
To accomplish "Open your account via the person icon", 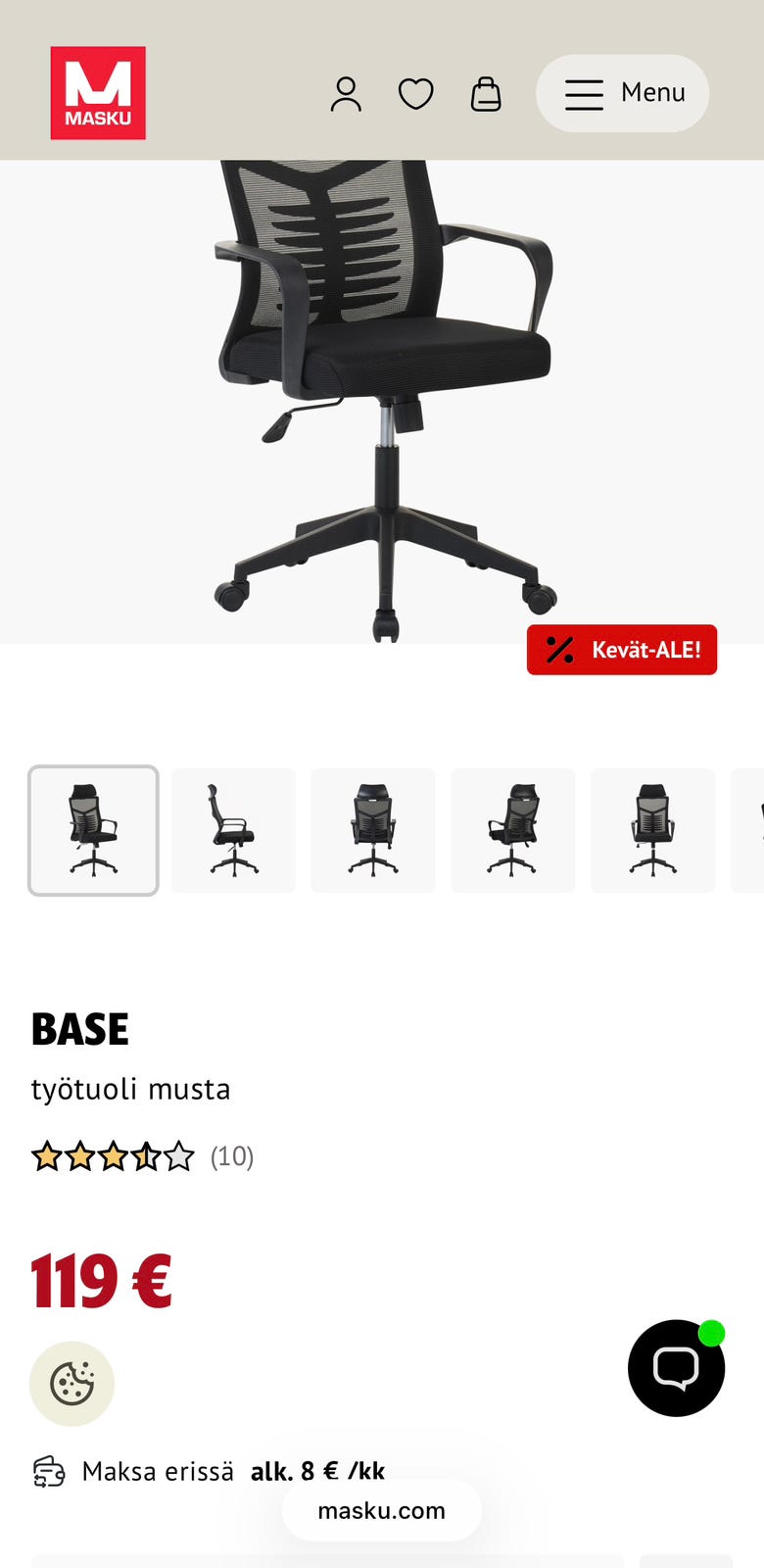I will pos(346,93).
